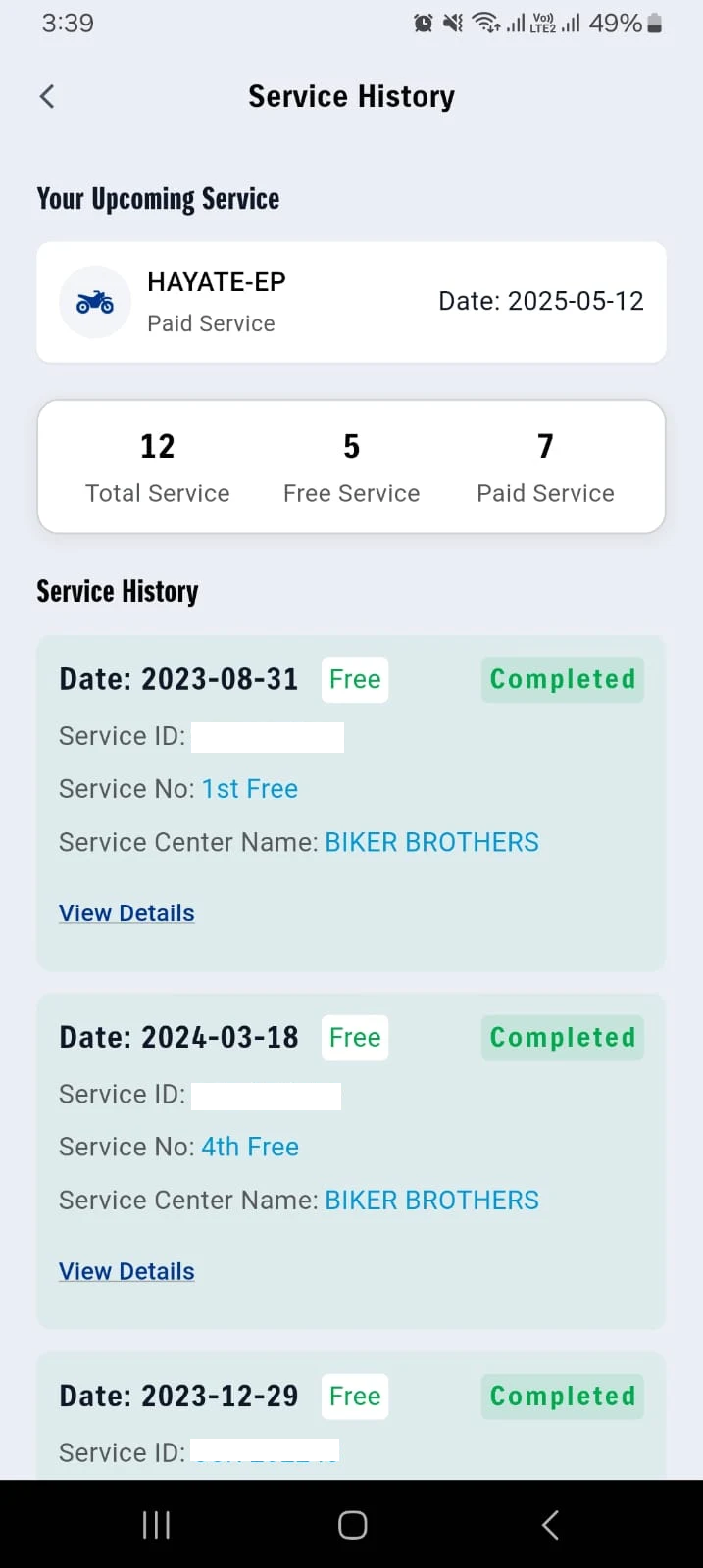Go back using the top-left arrow

47,96
